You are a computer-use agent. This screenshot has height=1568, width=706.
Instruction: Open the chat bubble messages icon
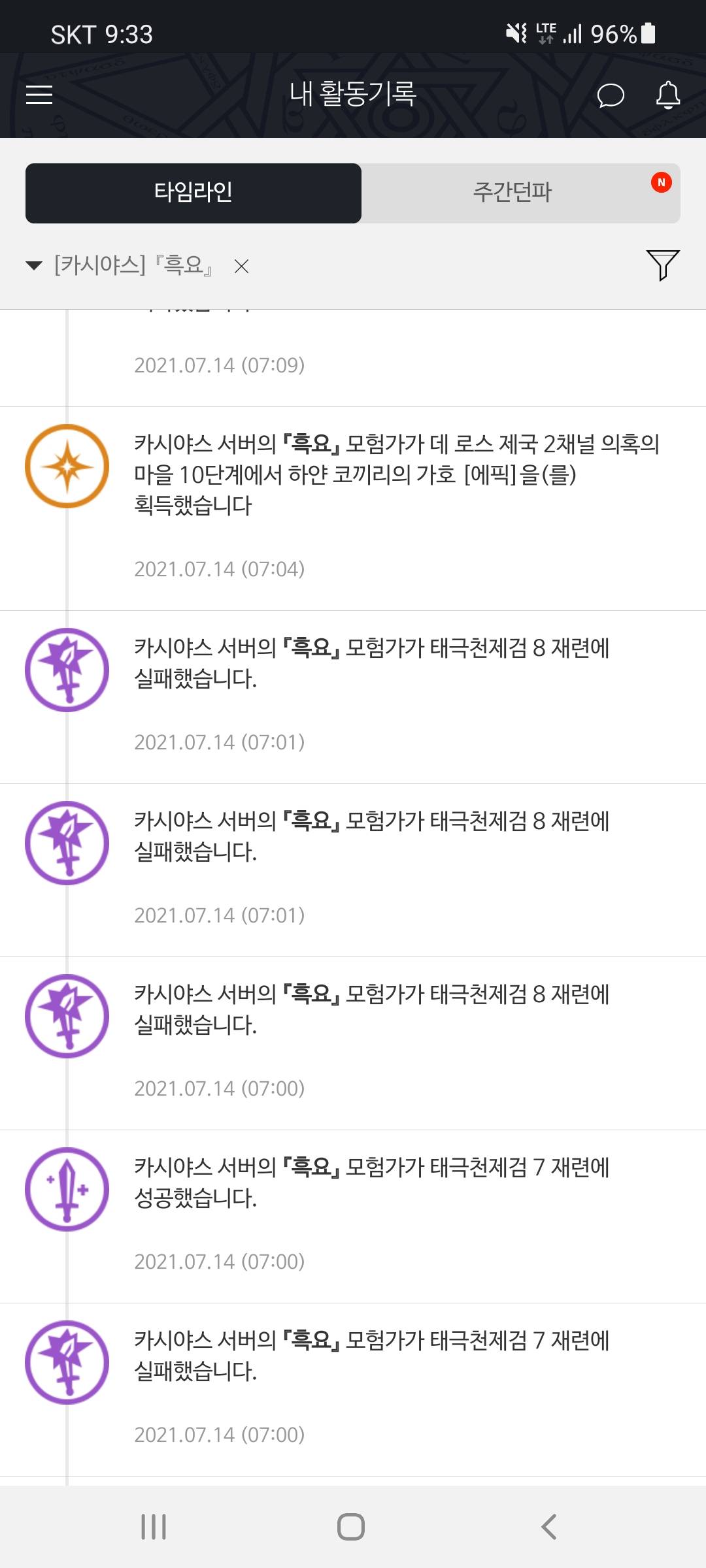coord(611,95)
